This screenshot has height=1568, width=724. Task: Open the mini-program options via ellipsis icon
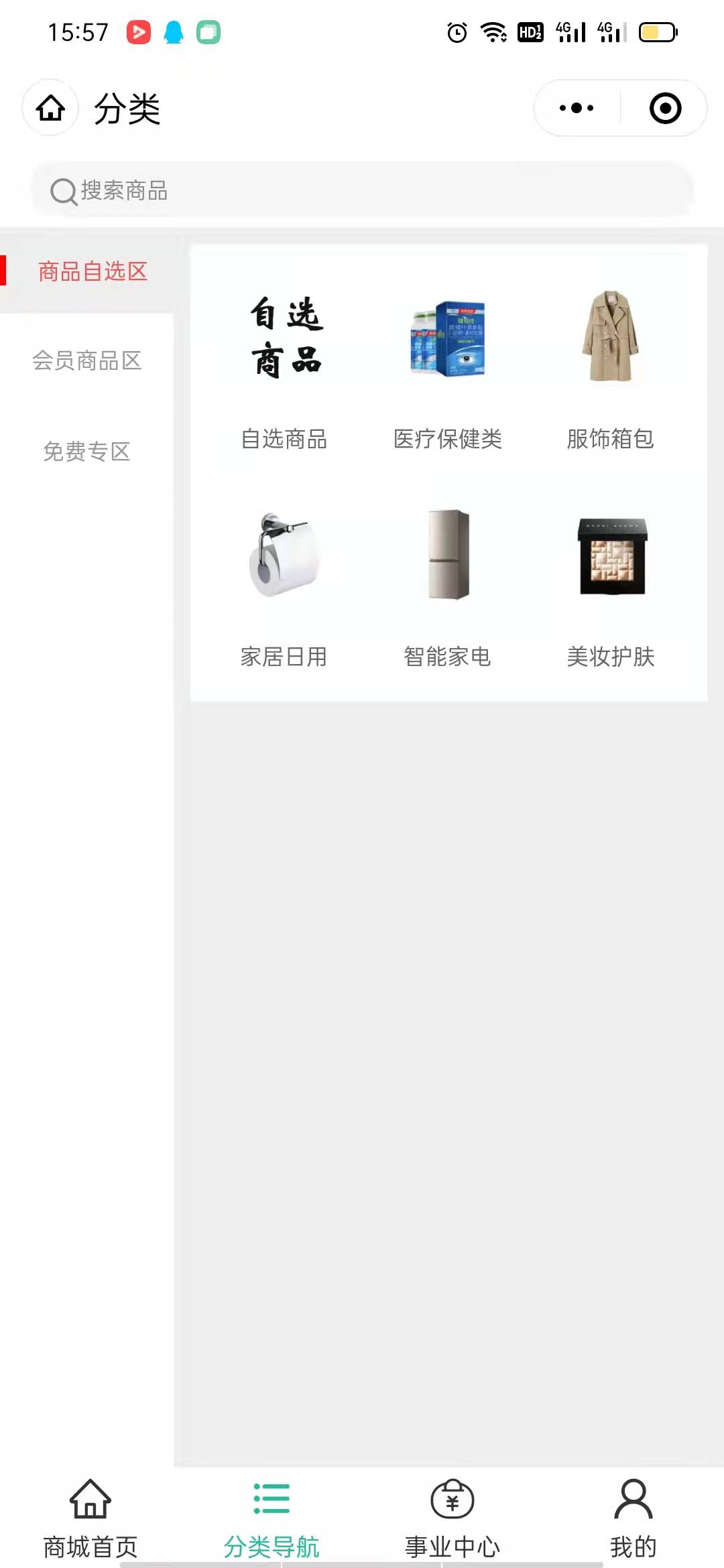[577, 107]
